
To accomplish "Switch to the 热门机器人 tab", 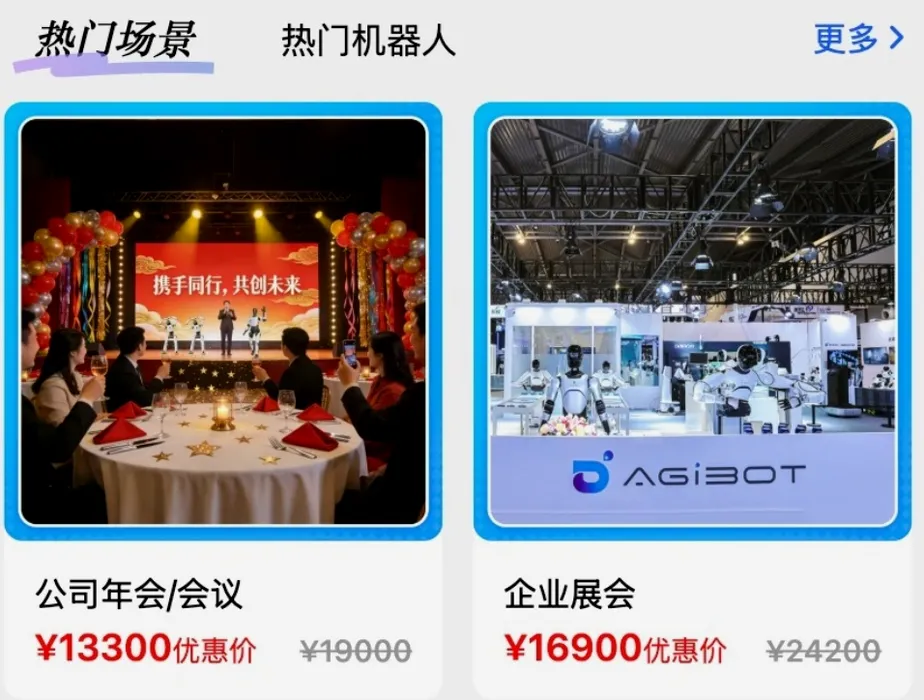I will click(x=368, y=41).
